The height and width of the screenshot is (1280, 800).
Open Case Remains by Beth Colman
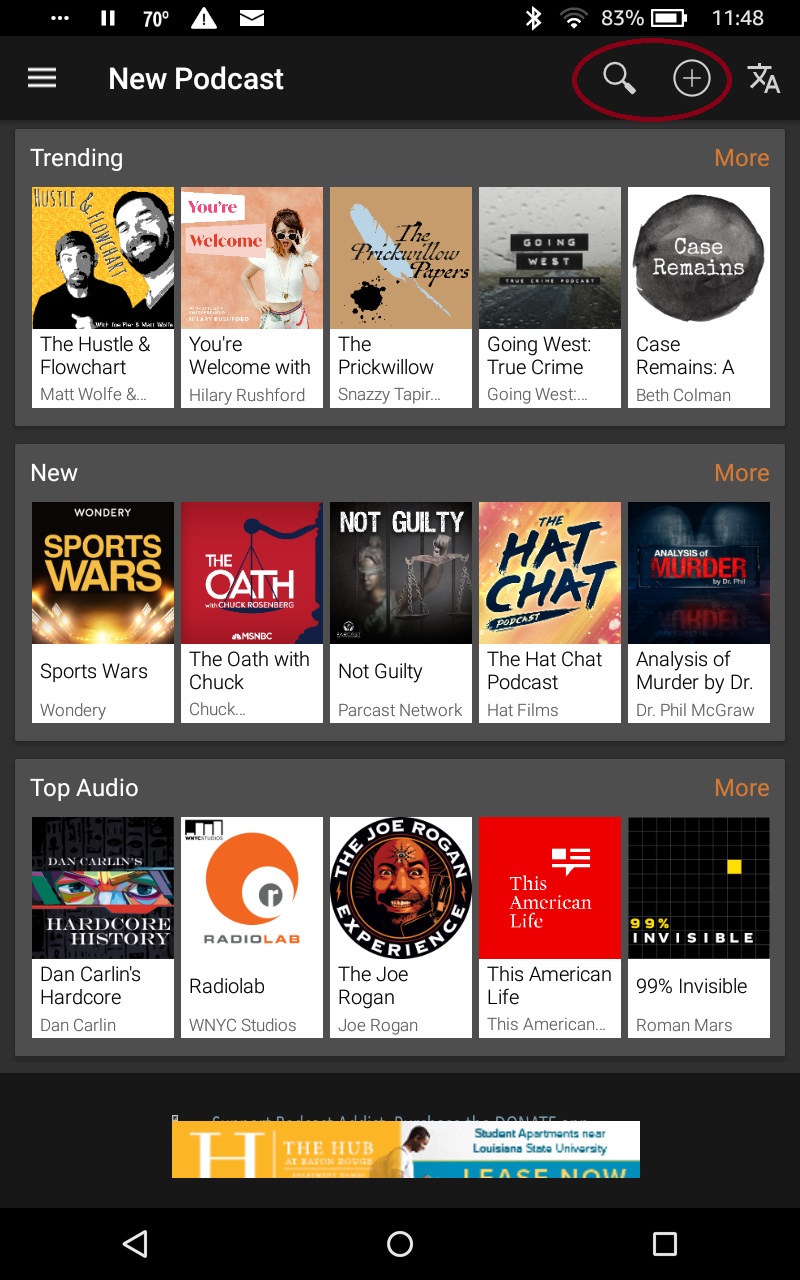(699, 297)
